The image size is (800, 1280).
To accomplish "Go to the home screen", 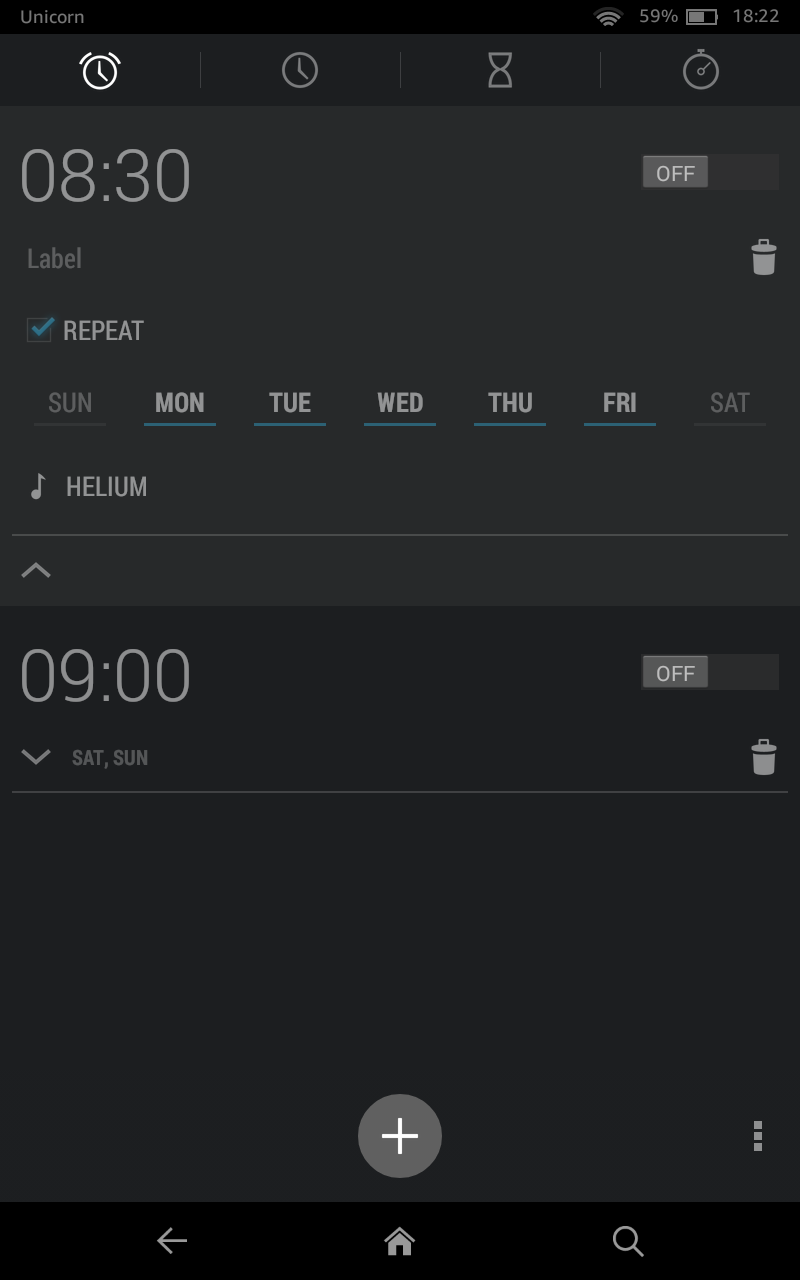I will (x=400, y=1241).
